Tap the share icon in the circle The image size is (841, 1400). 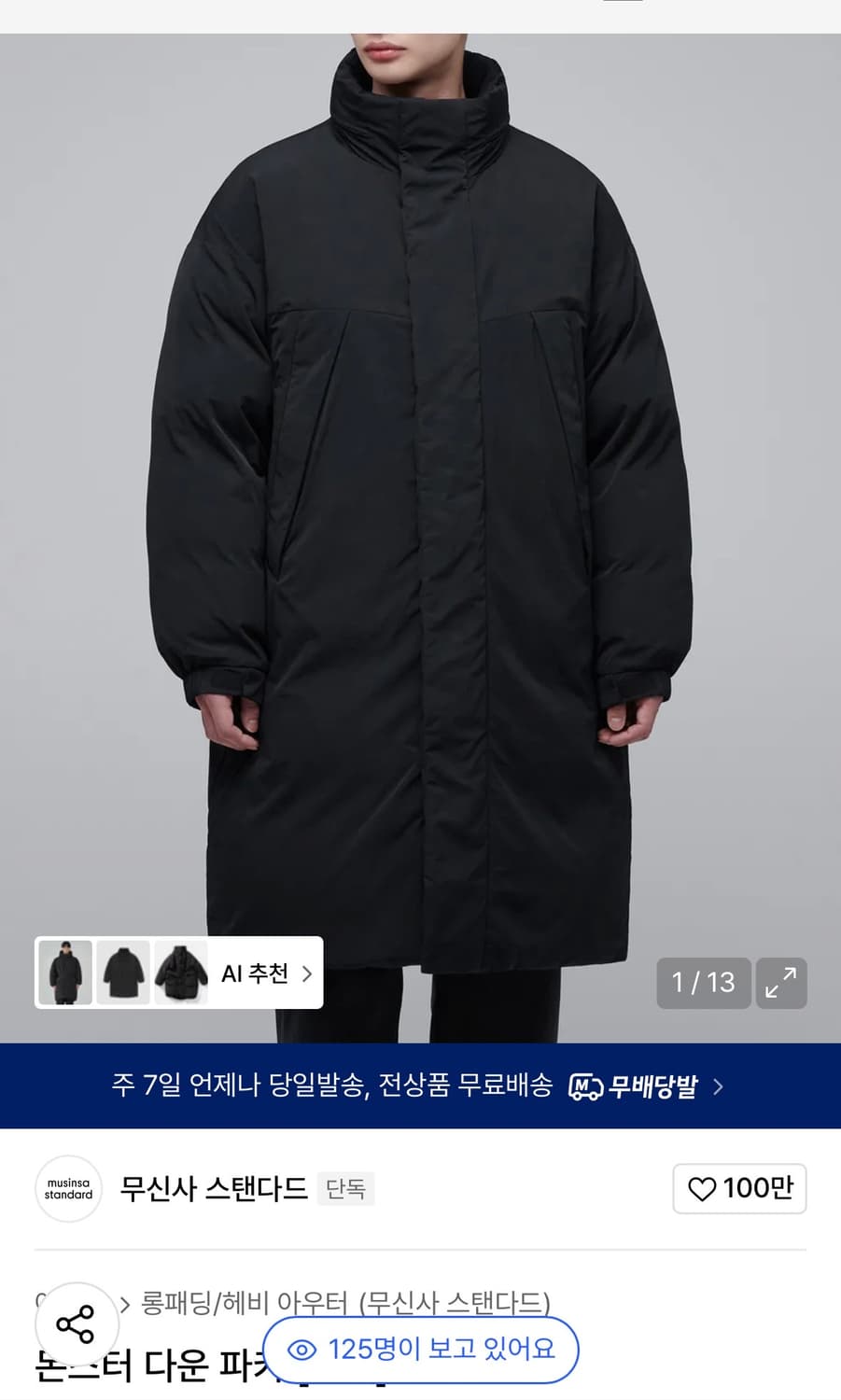76,1324
